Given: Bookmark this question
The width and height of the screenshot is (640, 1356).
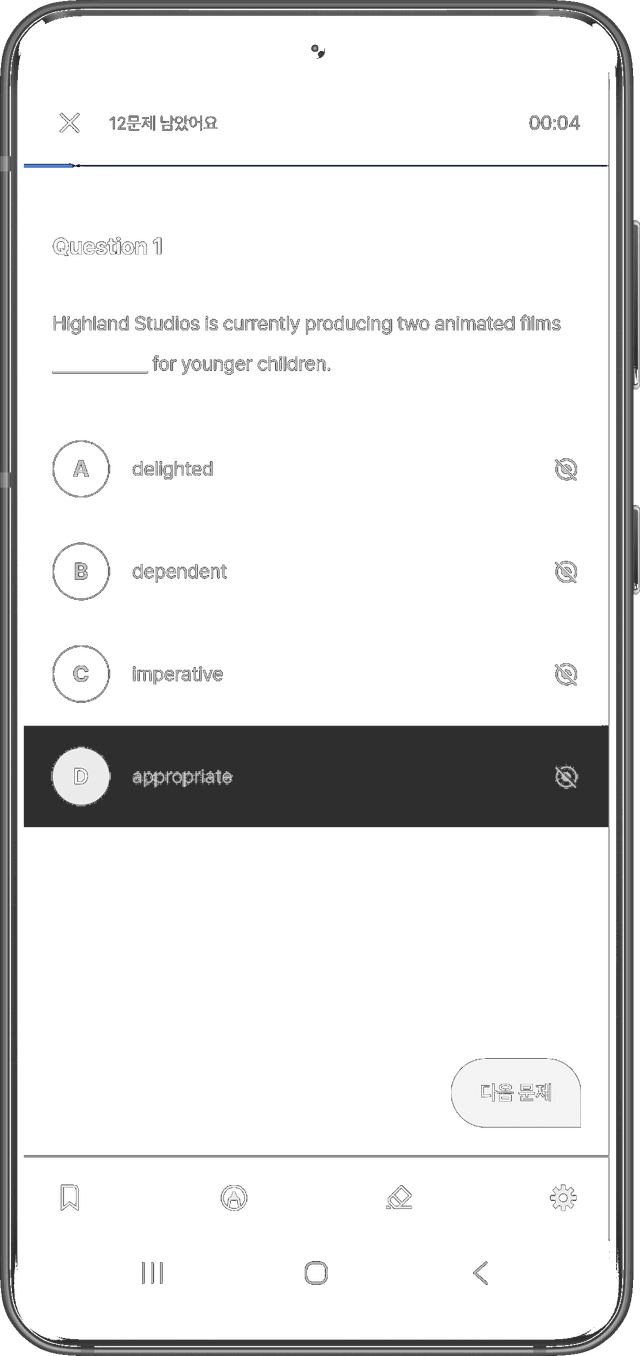Looking at the screenshot, I should [69, 1197].
